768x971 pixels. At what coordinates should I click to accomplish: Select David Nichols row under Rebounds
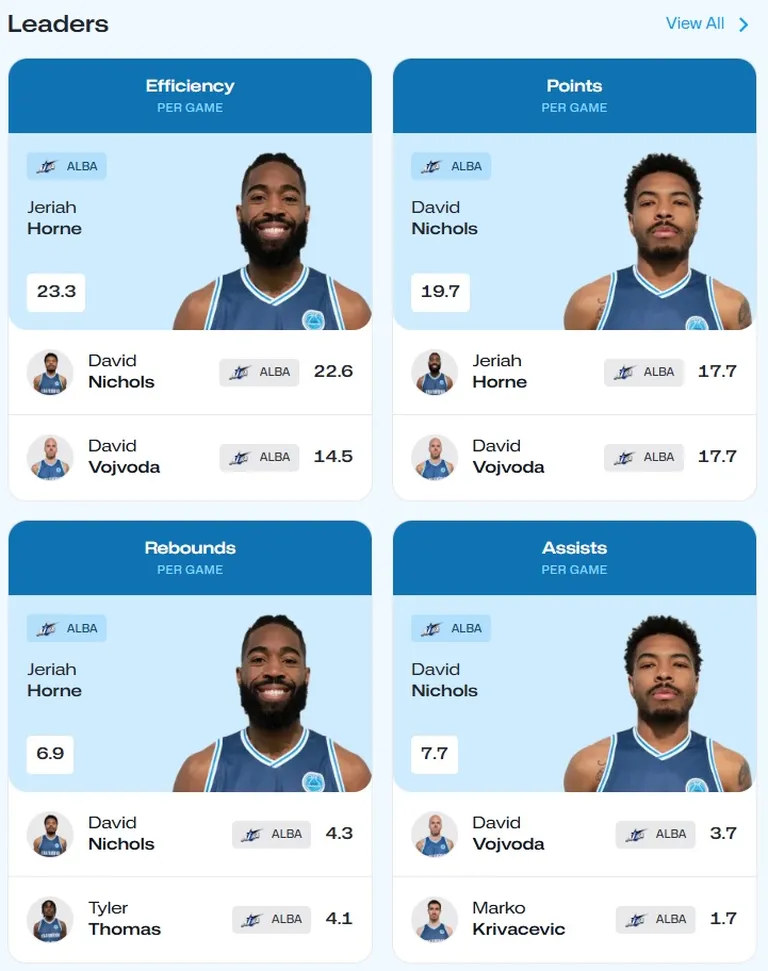point(190,834)
